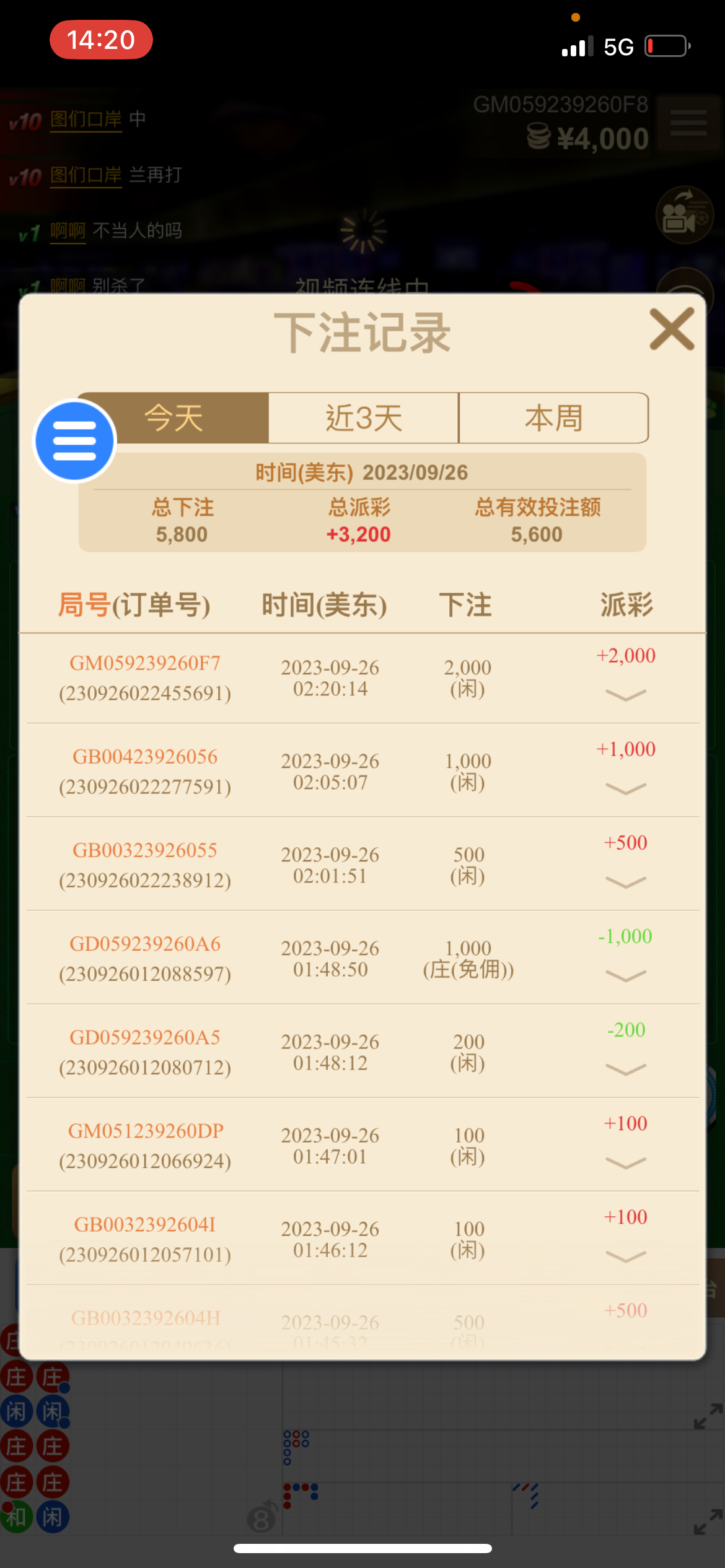Expand details for bet GM059239260F7
725x1568 pixels.
[625, 695]
